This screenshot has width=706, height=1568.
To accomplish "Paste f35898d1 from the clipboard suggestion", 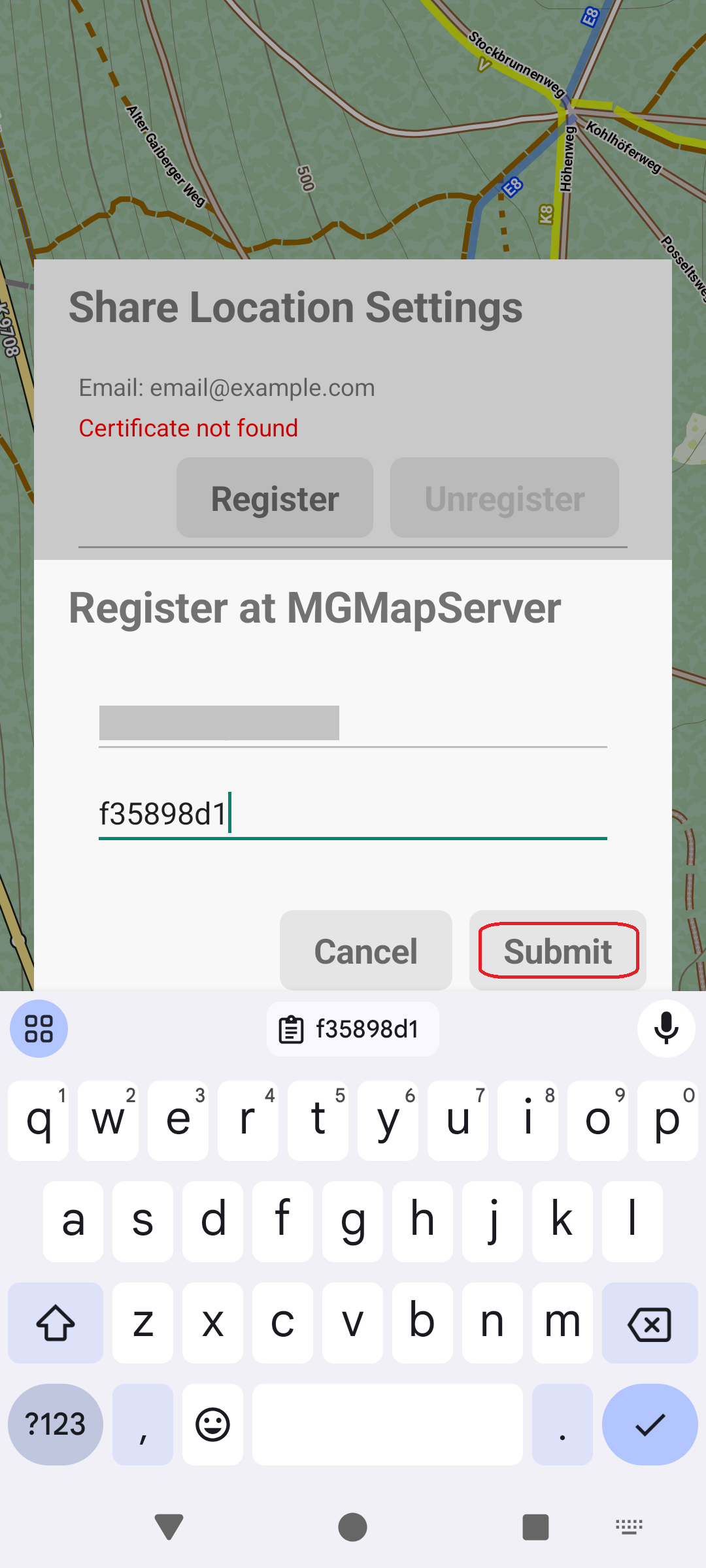I will [x=353, y=1029].
